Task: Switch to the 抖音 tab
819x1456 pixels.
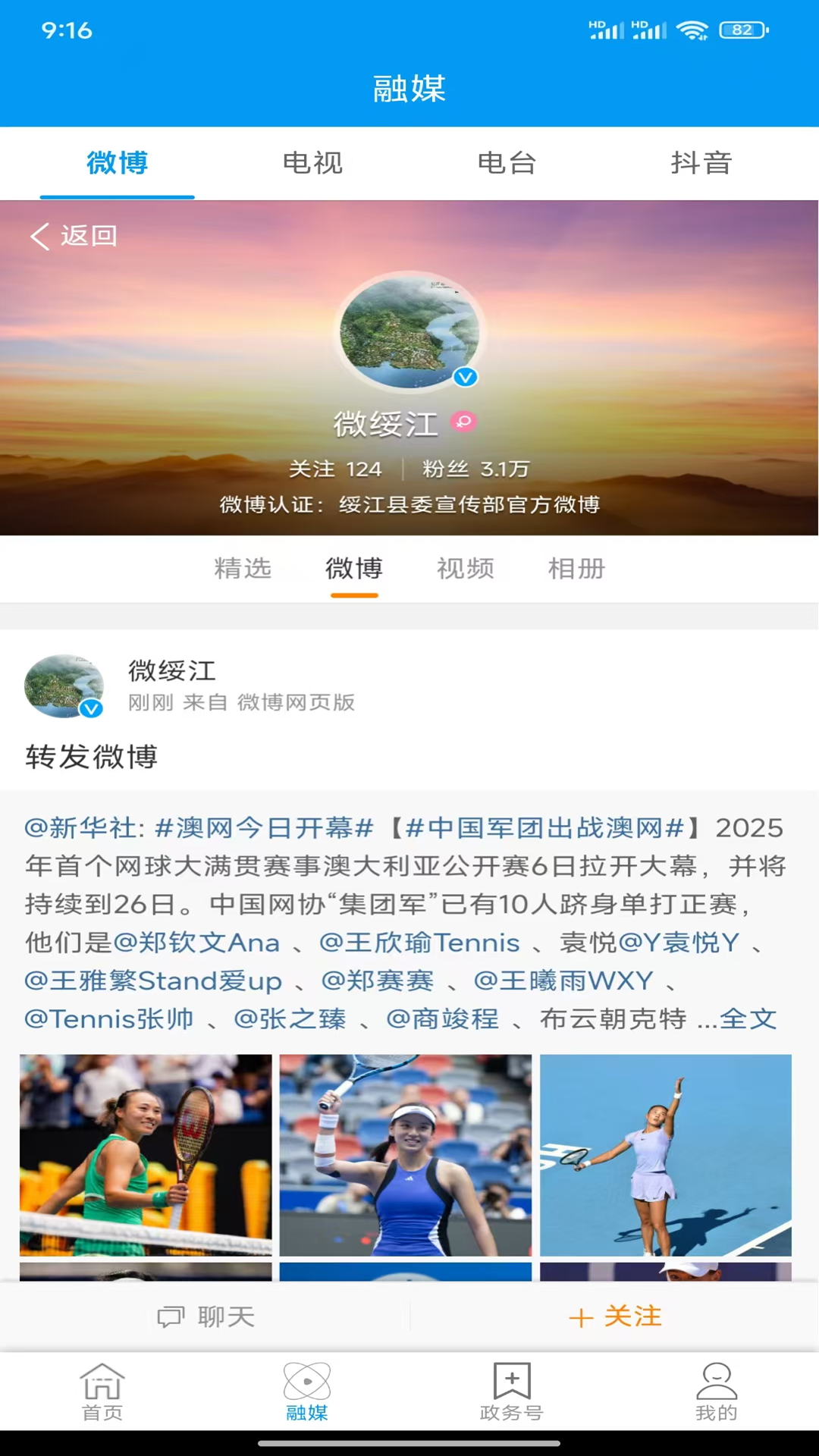Action: (701, 163)
